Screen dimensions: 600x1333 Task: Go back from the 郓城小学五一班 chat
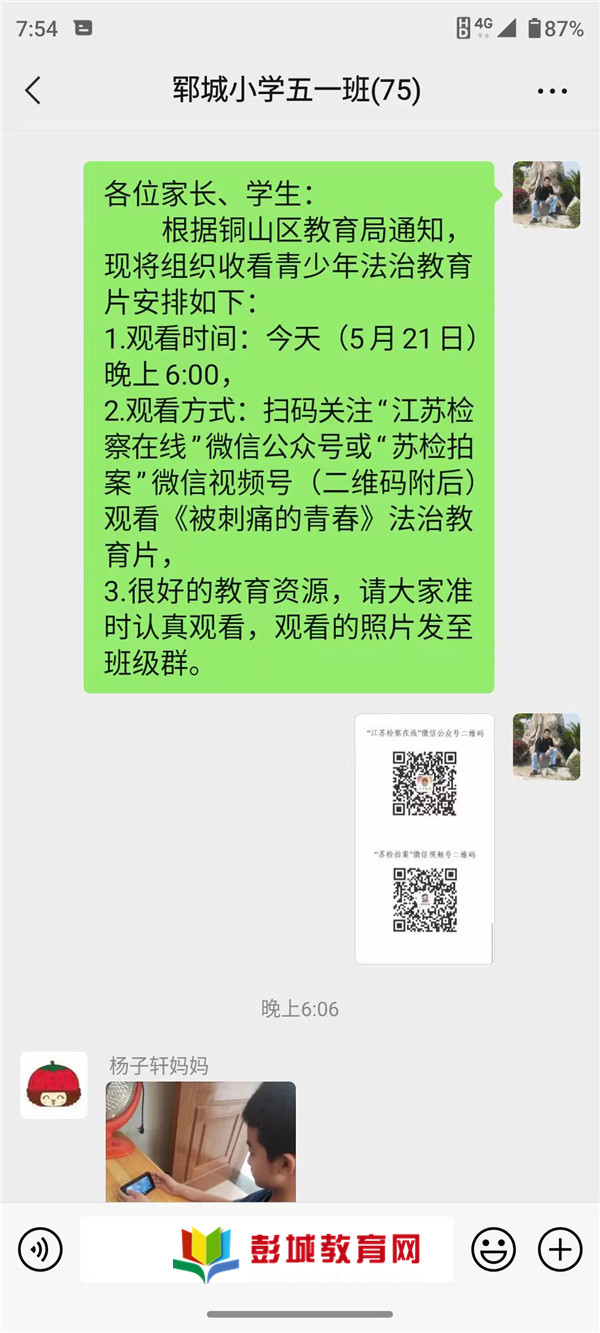(33, 91)
